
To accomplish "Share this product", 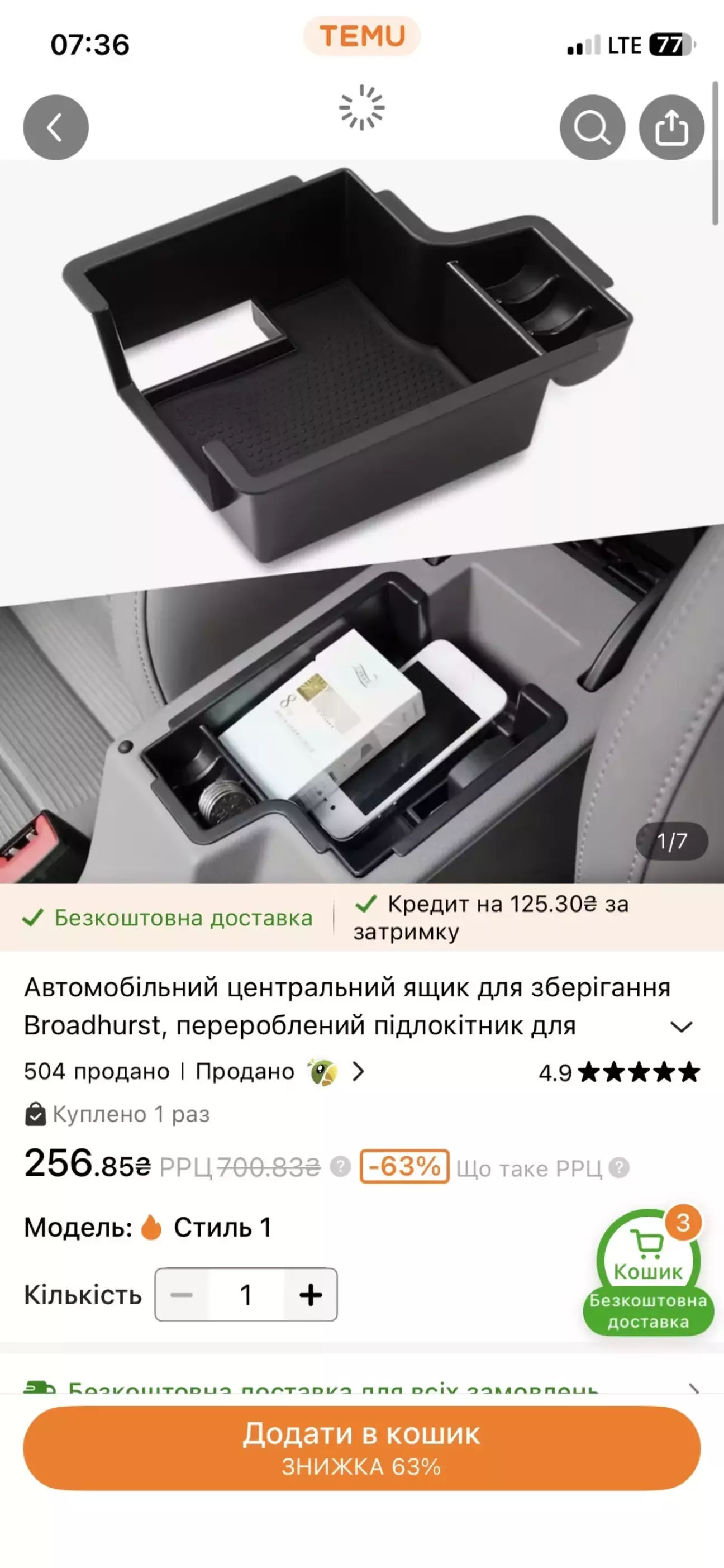I will (x=671, y=127).
